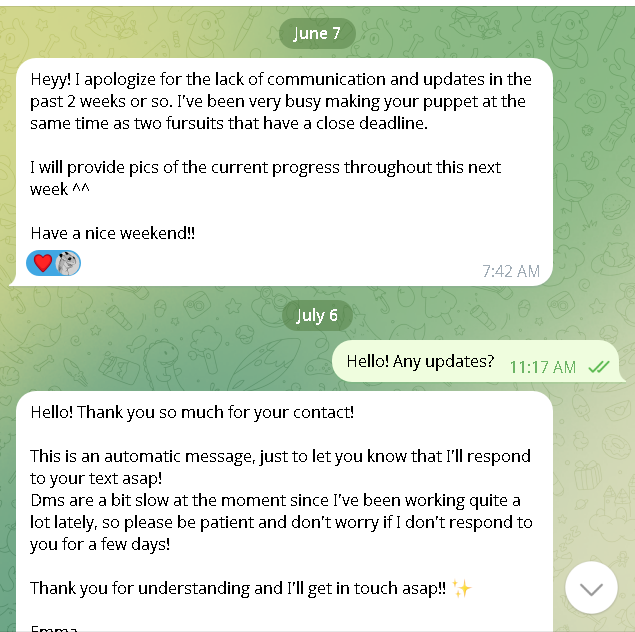Tap the "Hello! Any updates?" sent message
635x632 pixels.
(421, 361)
